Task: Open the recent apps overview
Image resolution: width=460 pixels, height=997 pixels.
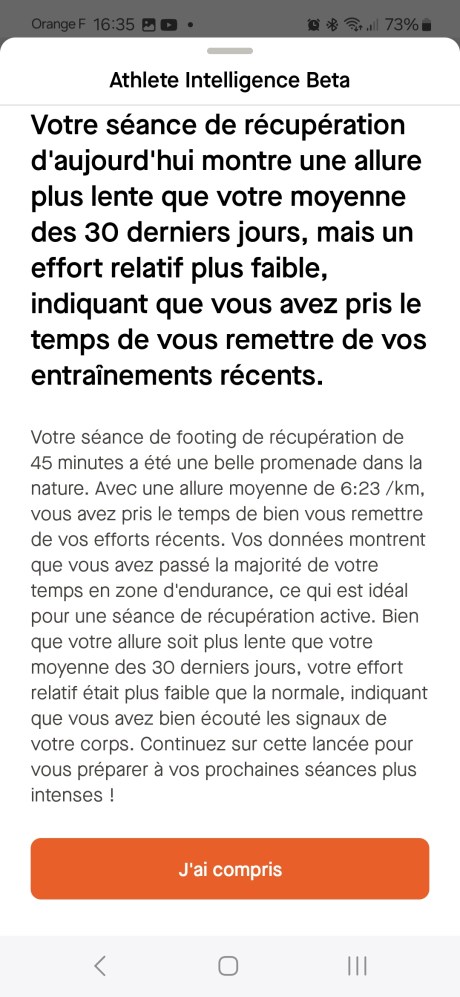Action: (x=358, y=966)
